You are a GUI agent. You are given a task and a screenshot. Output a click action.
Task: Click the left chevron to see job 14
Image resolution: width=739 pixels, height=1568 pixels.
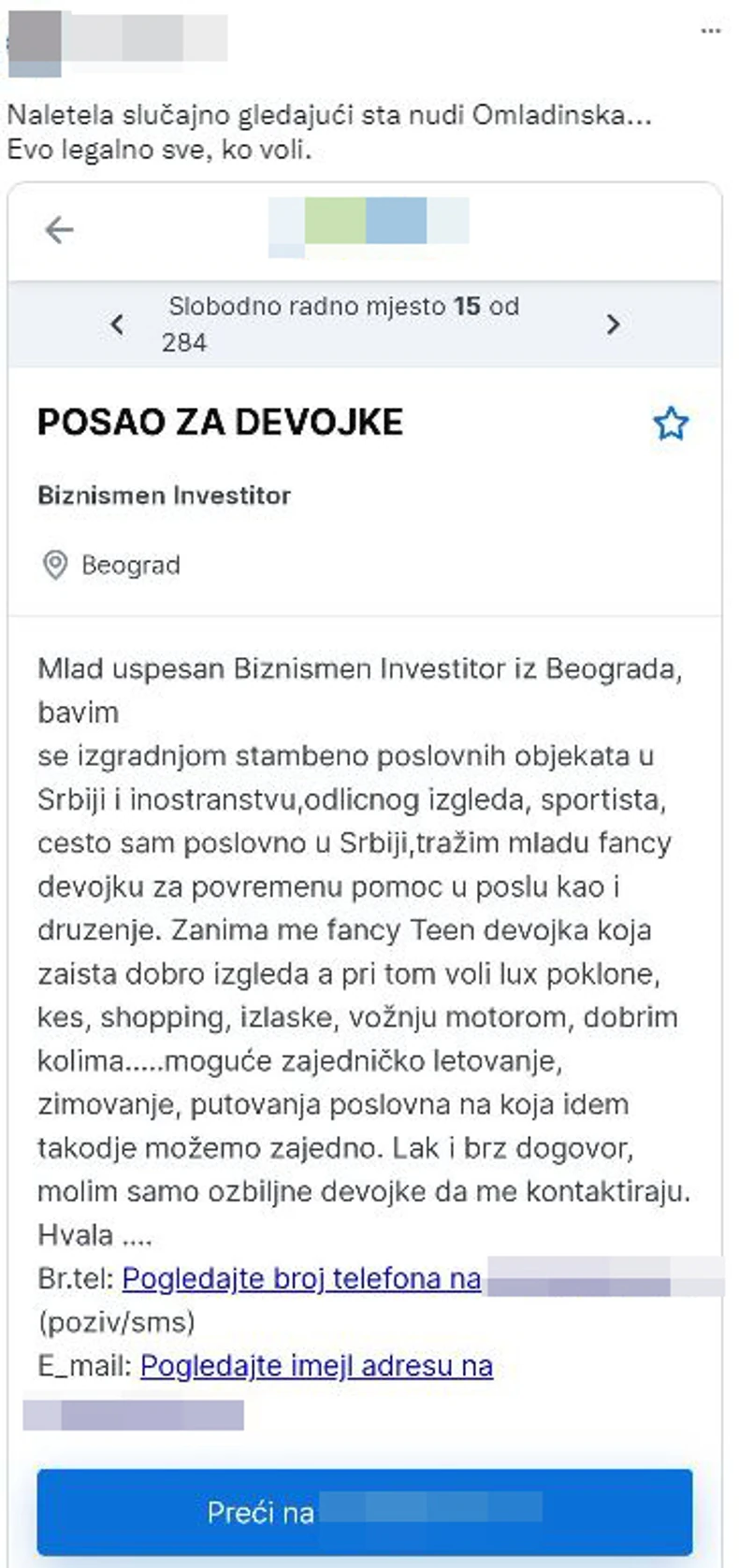coord(118,324)
